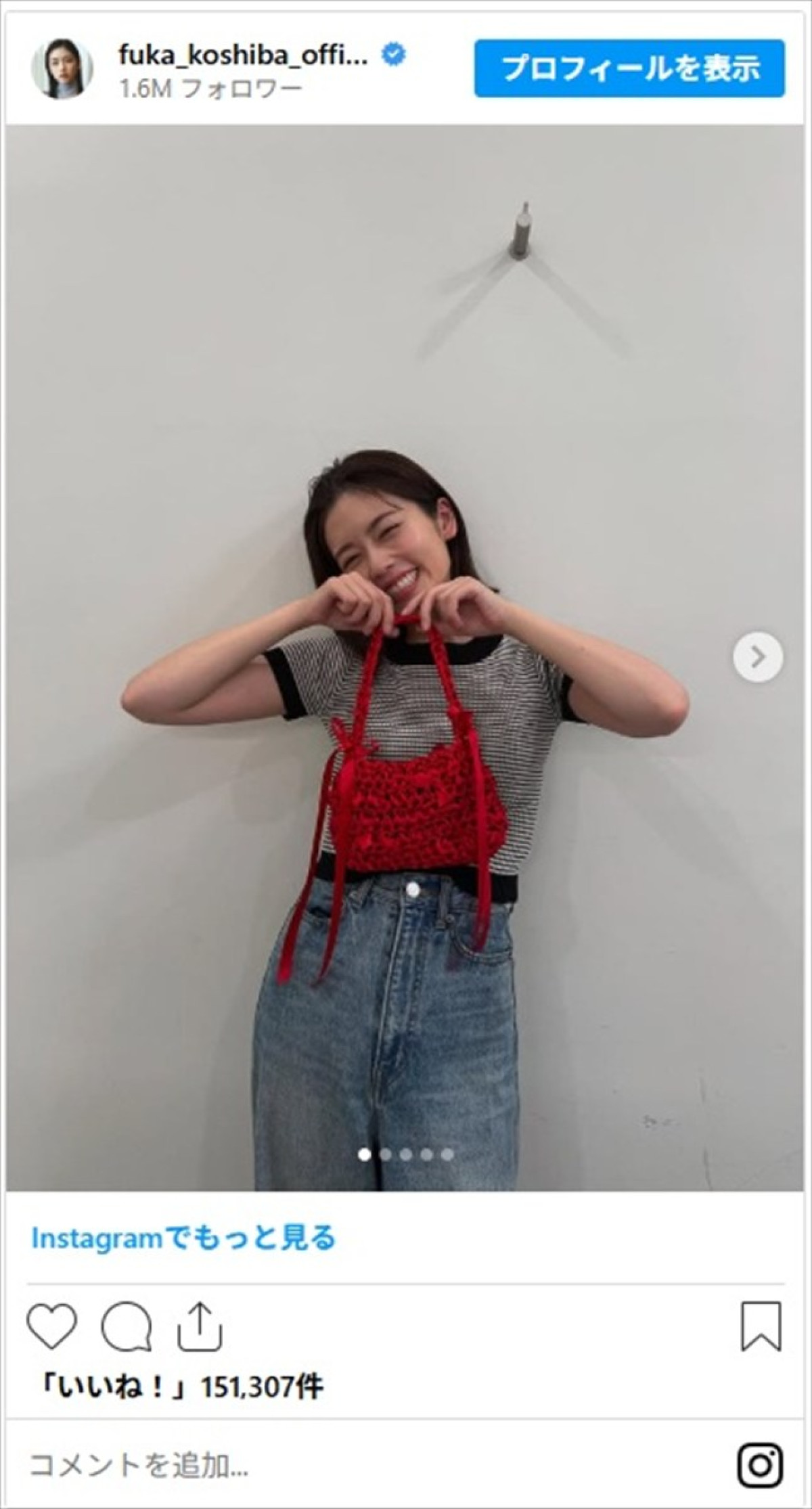
Task: Tap the プロフィールを表示 button
Action: coord(629,68)
